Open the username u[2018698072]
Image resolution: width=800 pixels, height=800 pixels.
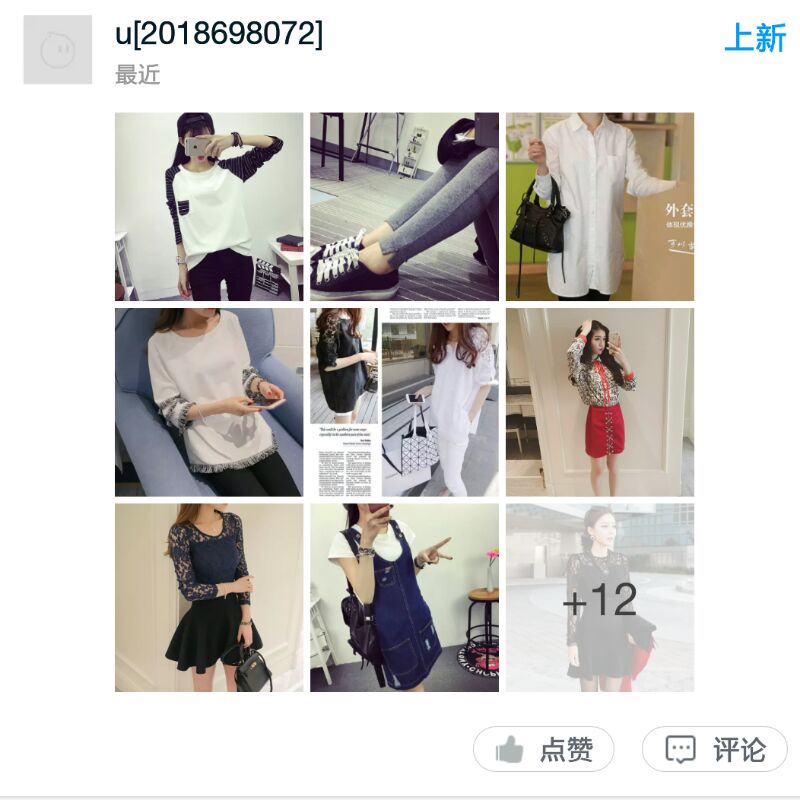click(x=219, y=34)
